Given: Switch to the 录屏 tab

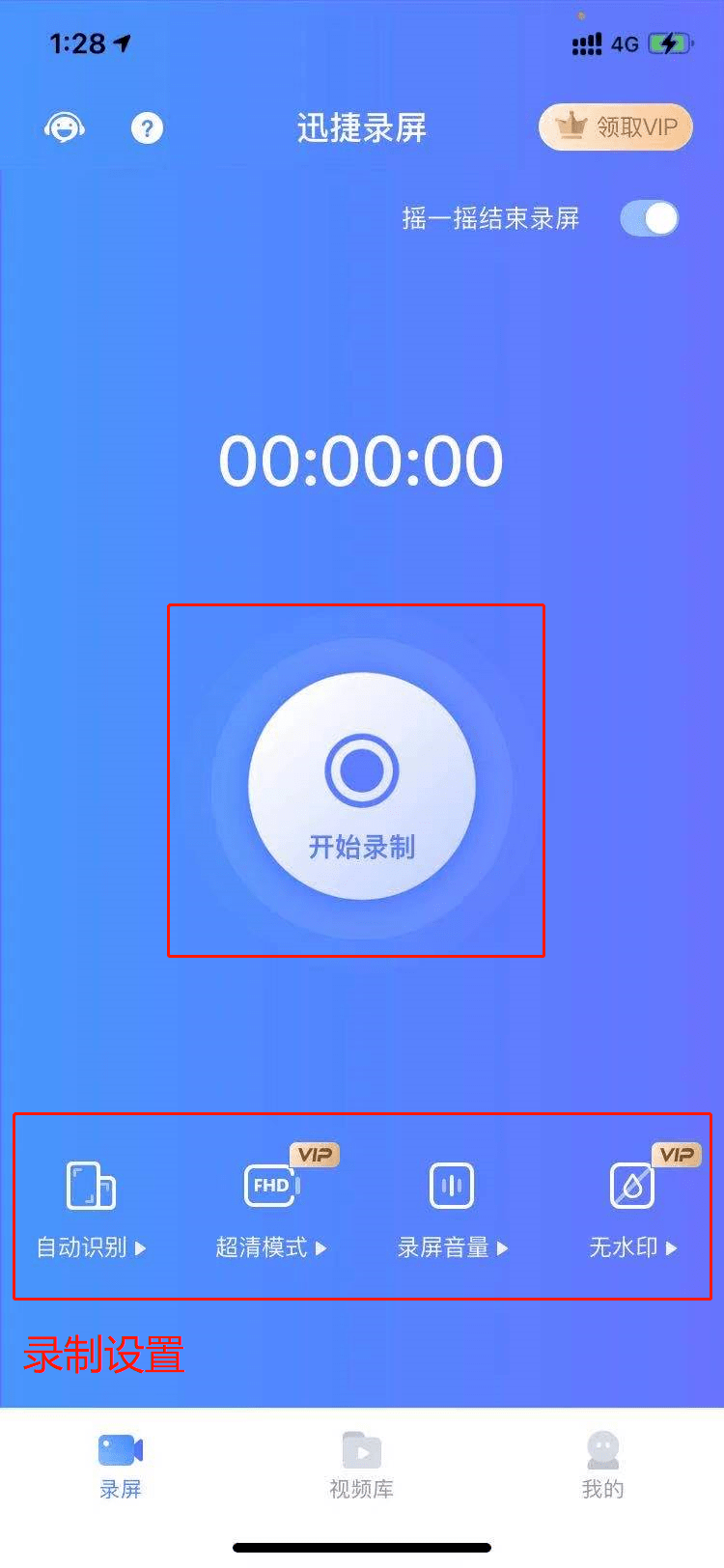Looking at the screenshot, I should [x=121, y=1464].
